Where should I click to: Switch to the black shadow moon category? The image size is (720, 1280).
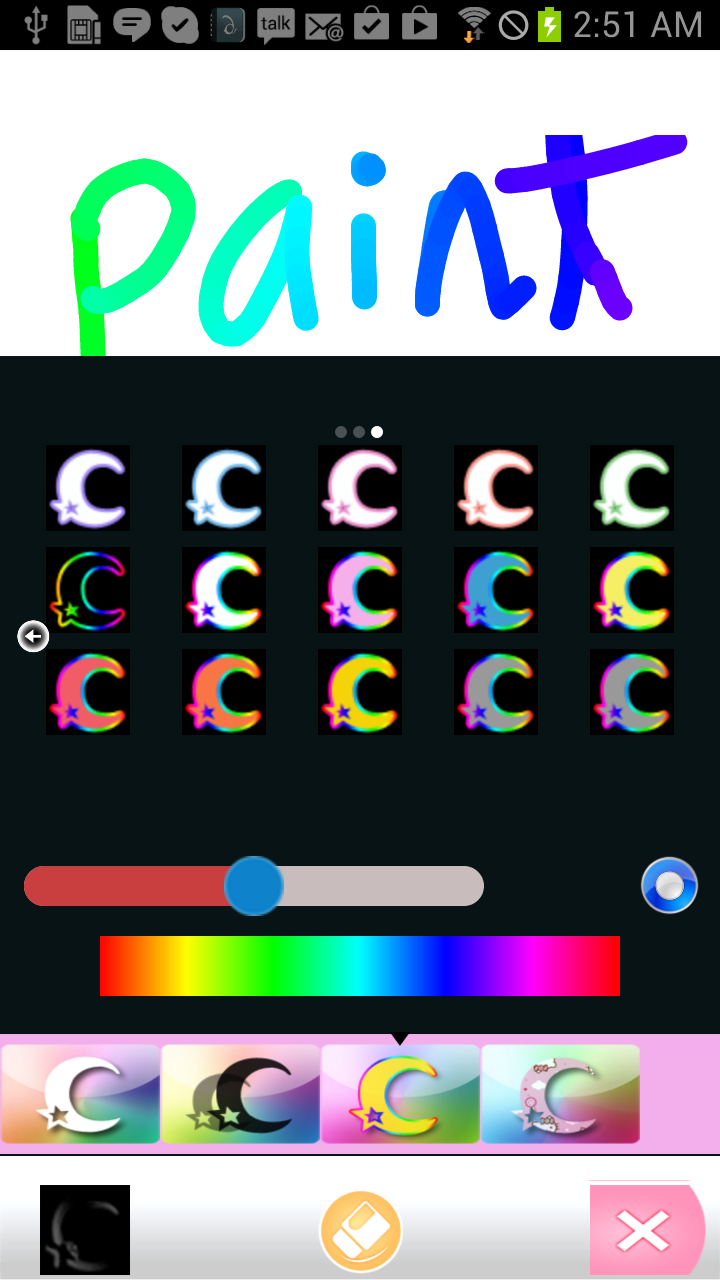[x=241, y=1094]
